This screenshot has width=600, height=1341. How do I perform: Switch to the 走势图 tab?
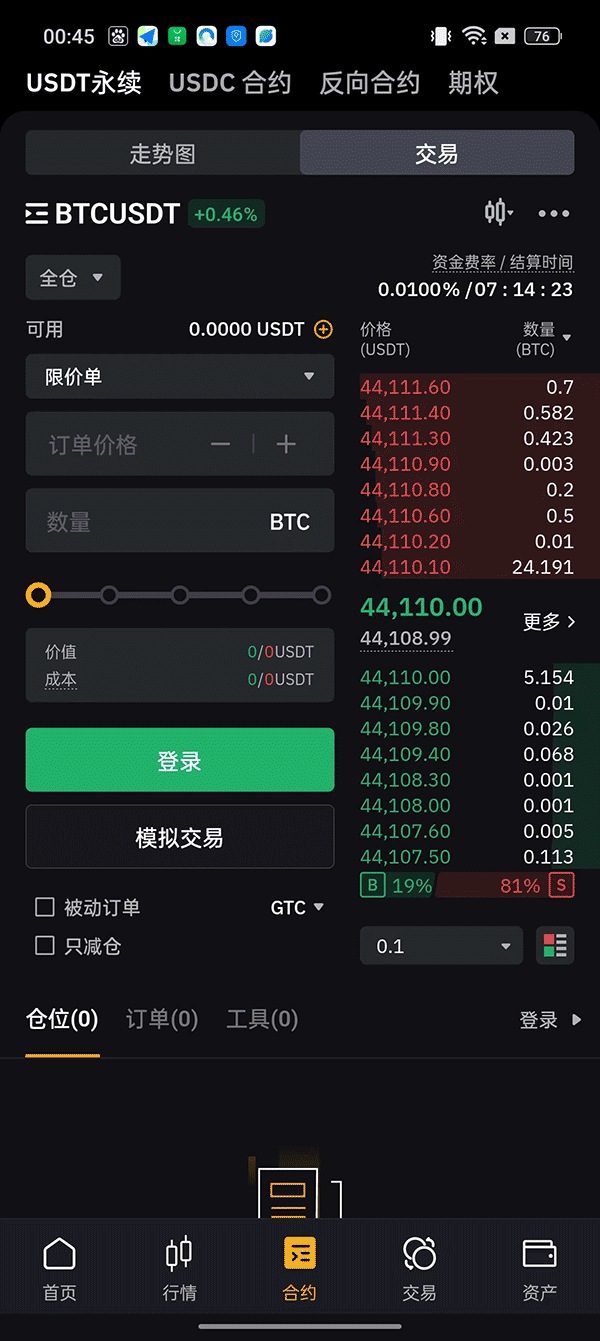[x=163, y=153]
